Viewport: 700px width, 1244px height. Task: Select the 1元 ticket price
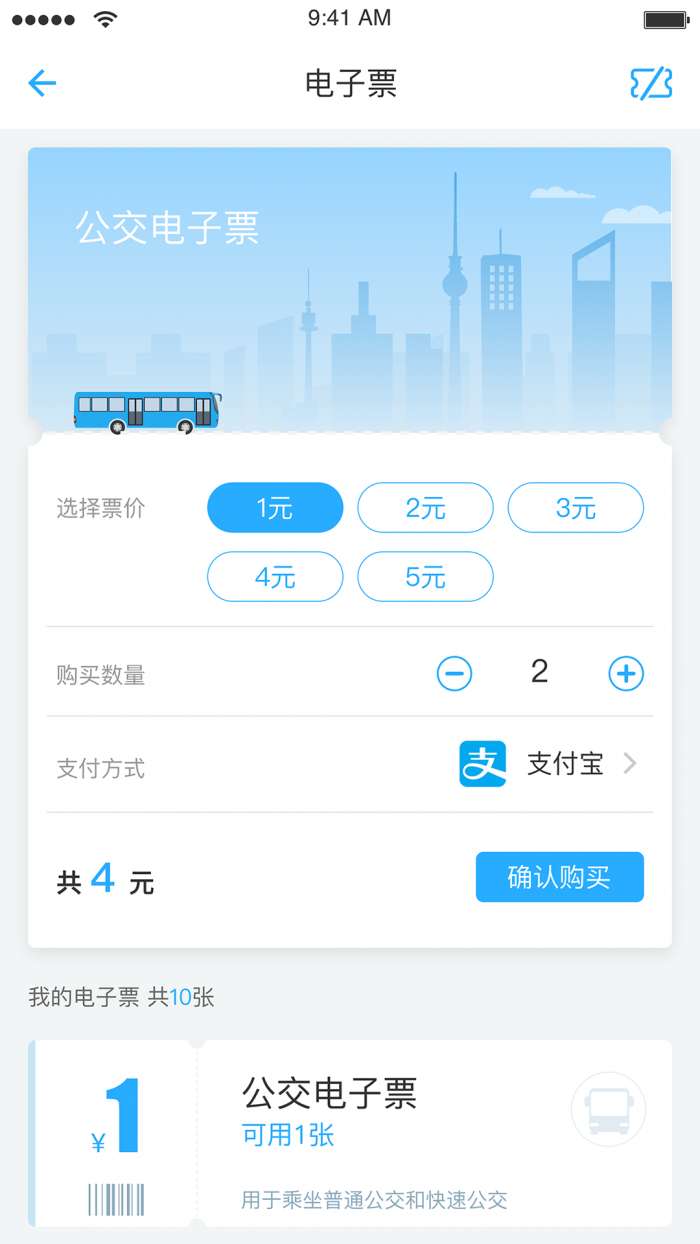[x=275, y=508]
